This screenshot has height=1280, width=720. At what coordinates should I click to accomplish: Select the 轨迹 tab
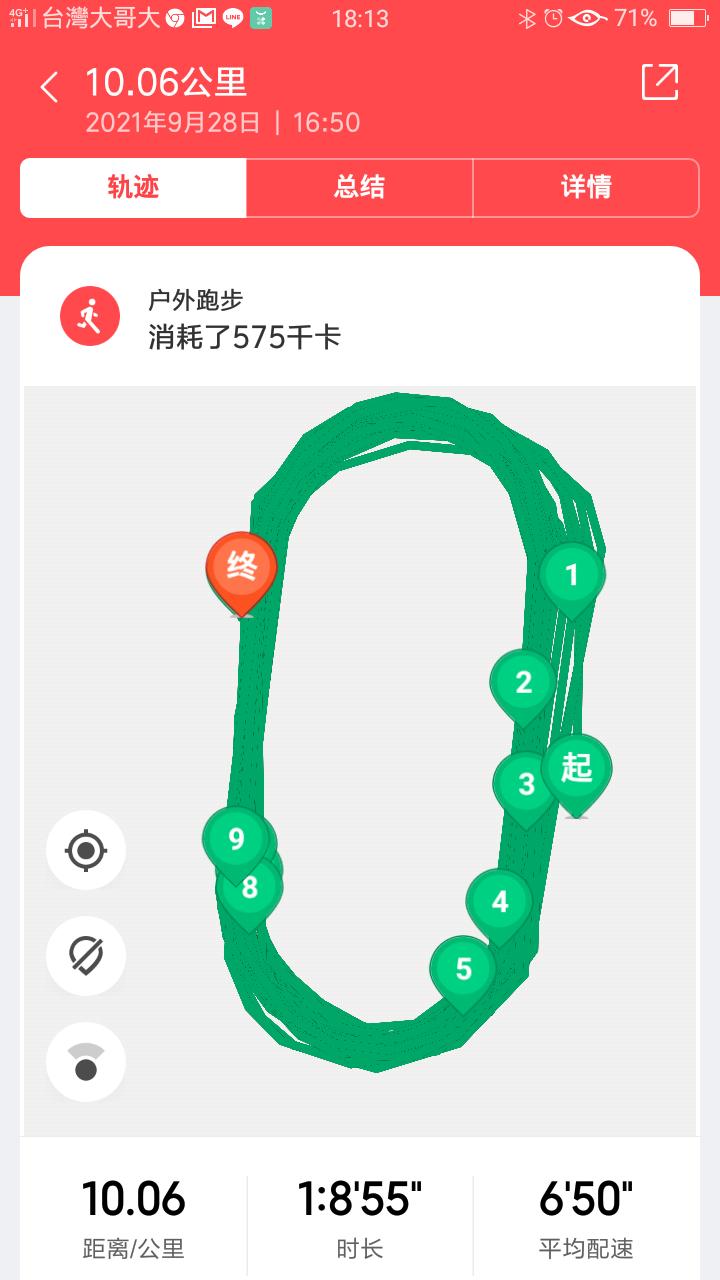(x=133, y=187)
